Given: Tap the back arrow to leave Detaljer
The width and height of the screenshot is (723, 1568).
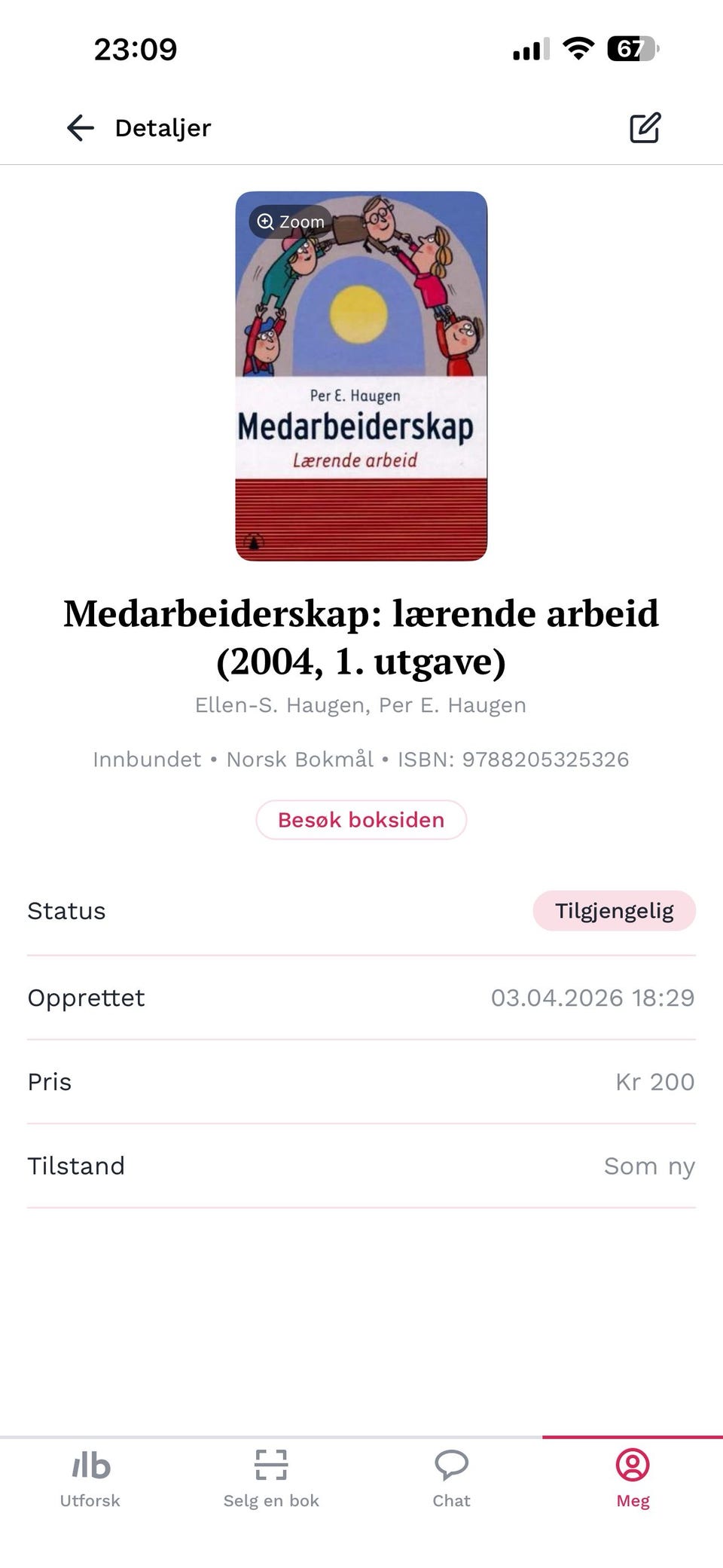Looking at the screenshot, I should (81, 127).
